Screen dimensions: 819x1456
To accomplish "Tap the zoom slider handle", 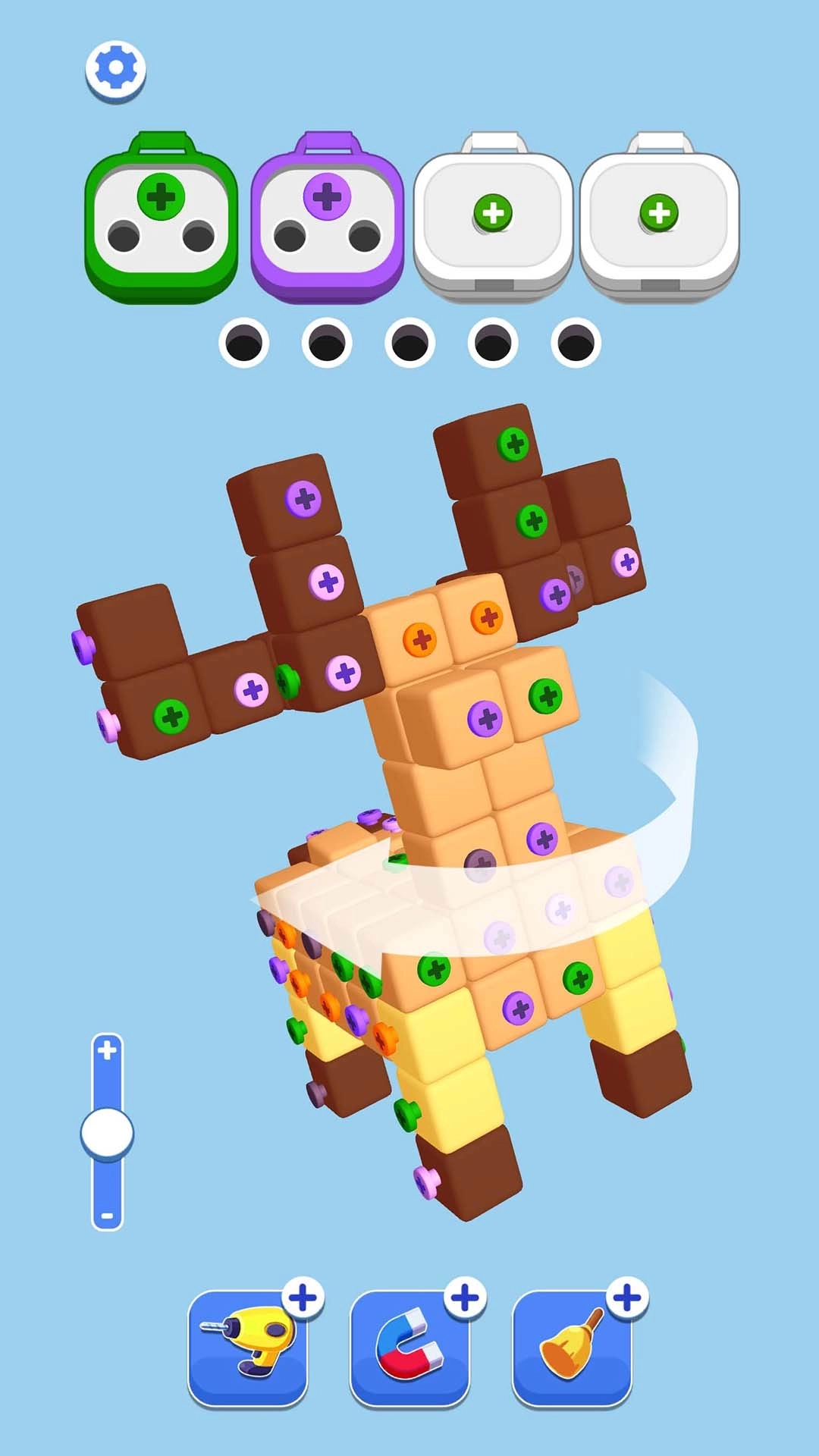I will click(x=107, y=1133).
